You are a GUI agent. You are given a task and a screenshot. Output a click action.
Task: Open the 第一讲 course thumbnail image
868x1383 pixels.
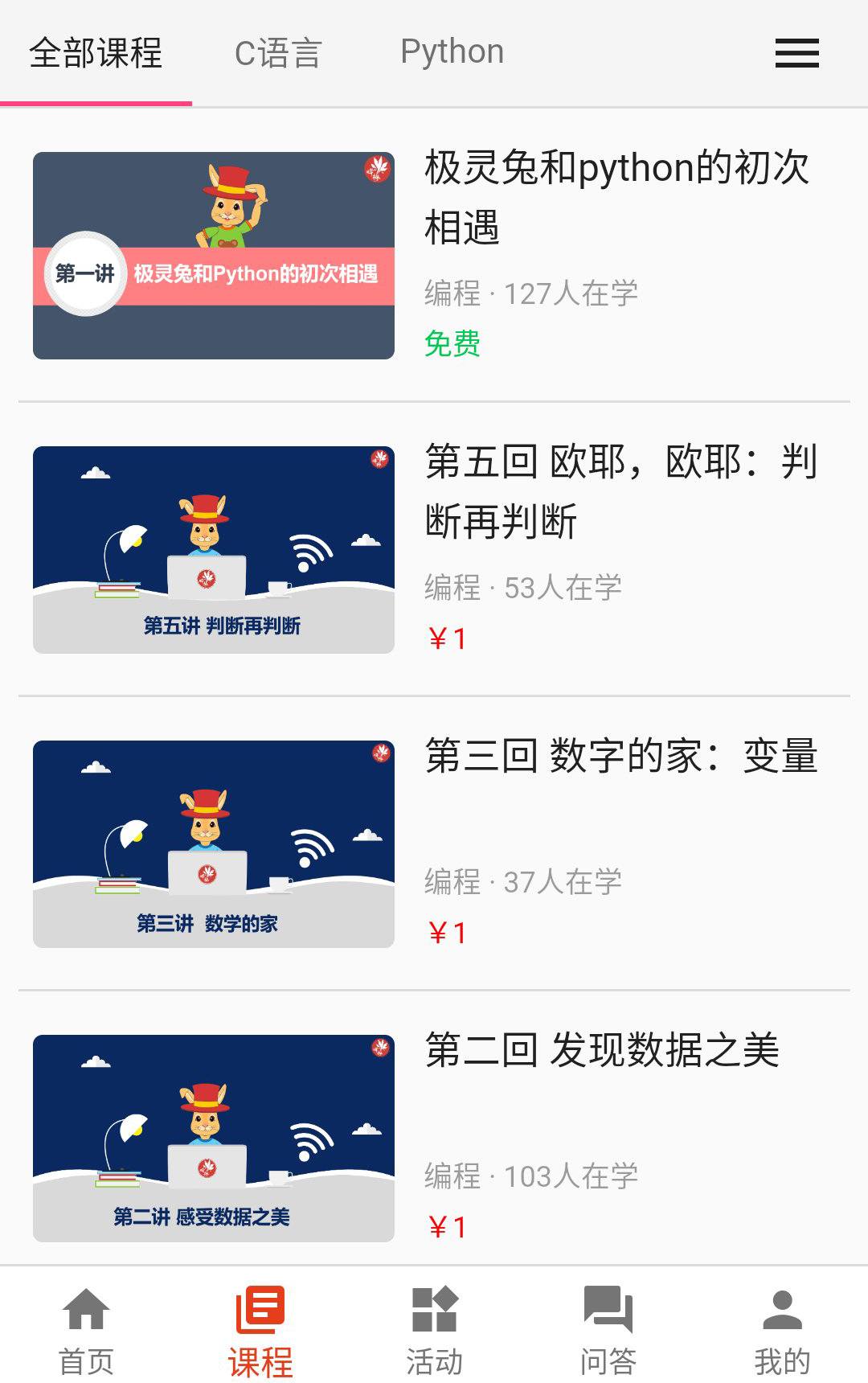click(x=213, y=253)
